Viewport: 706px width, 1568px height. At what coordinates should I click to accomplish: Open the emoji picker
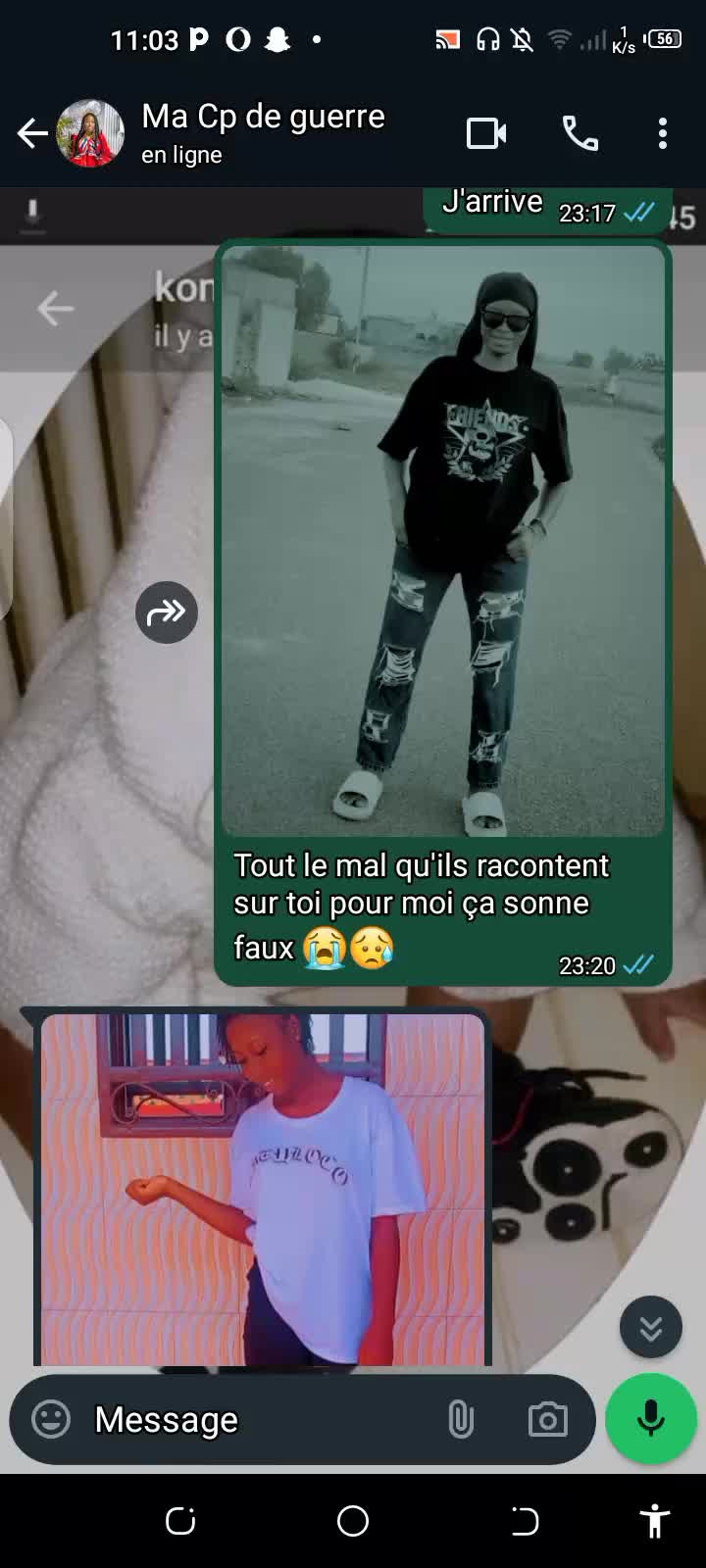pos(51,1419)
